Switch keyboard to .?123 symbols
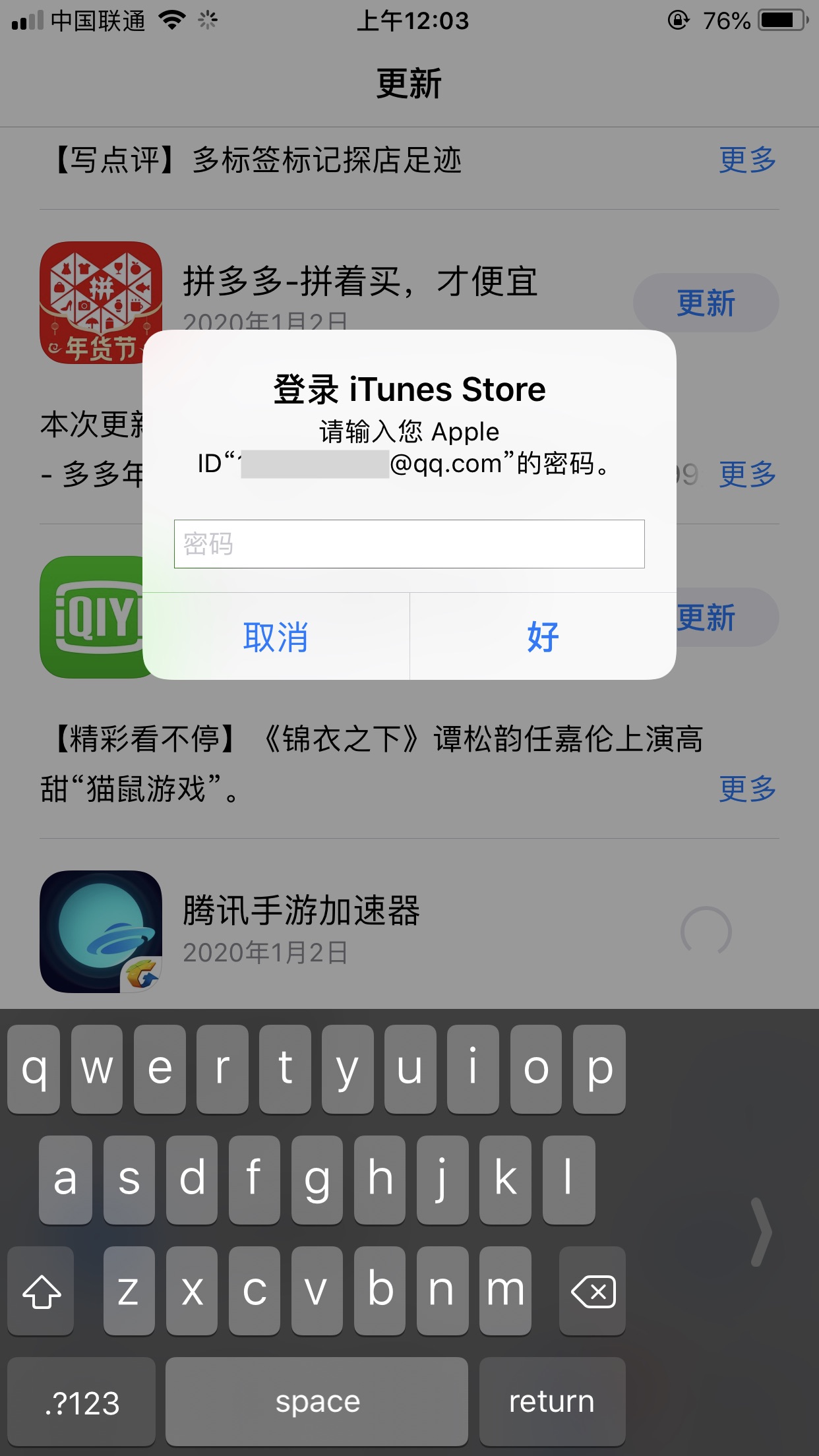The width and height of the screenshot is (819, 1456). (82, 1401)
